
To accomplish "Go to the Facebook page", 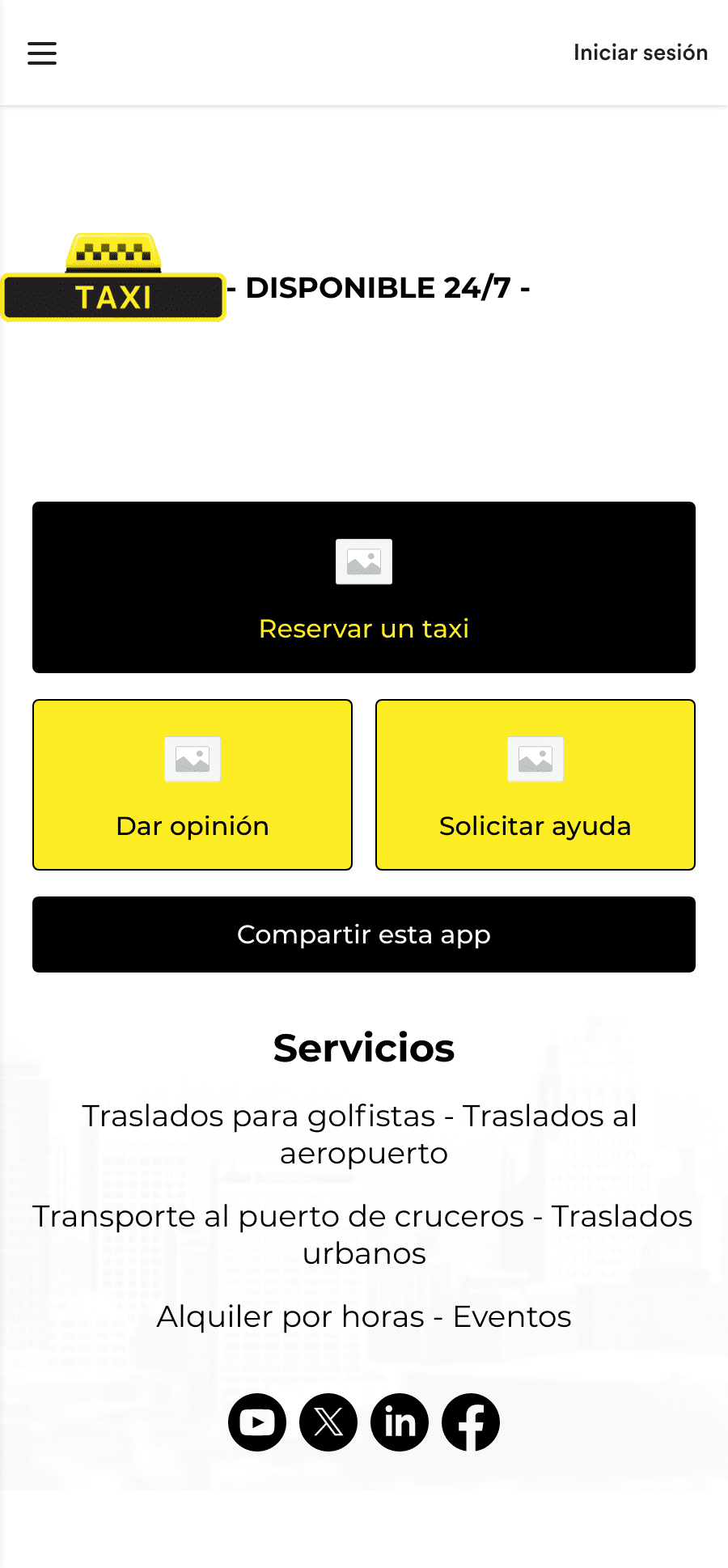I will [x=471, y=1422].
